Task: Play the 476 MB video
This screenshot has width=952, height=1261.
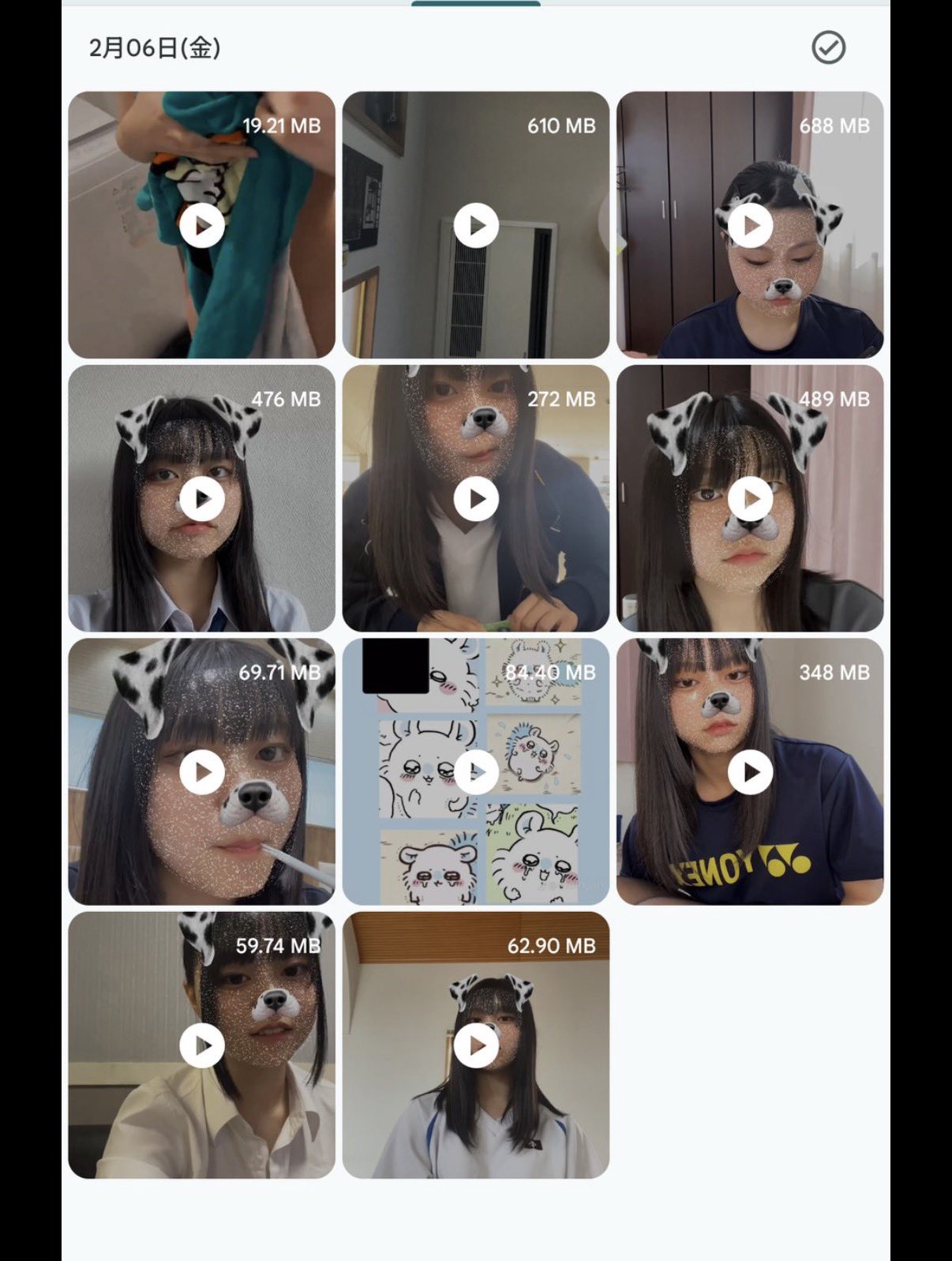Action: pos(201,499)
